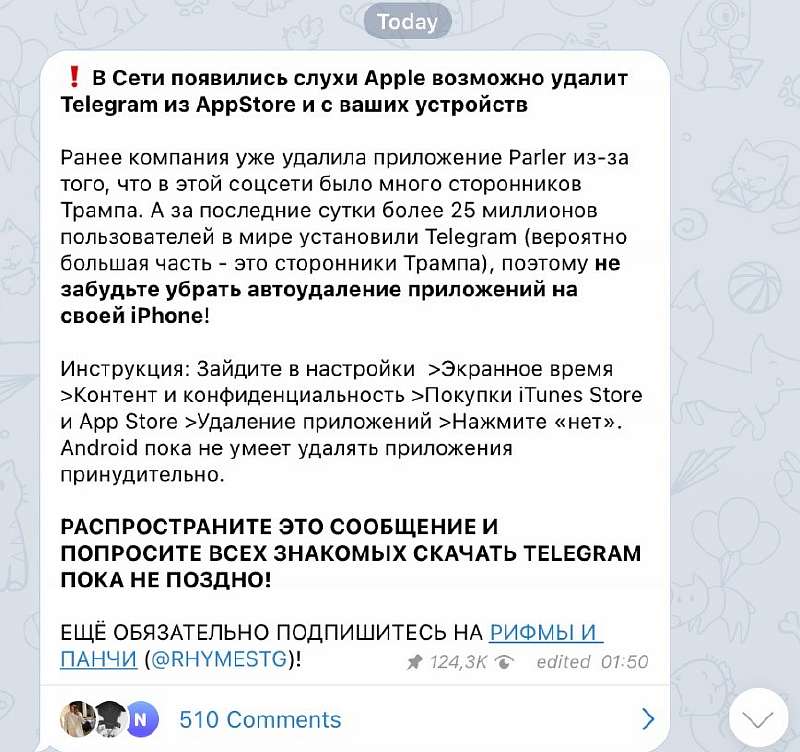
Task: Open the 510 Comments thread
Action: click(259, 719)
